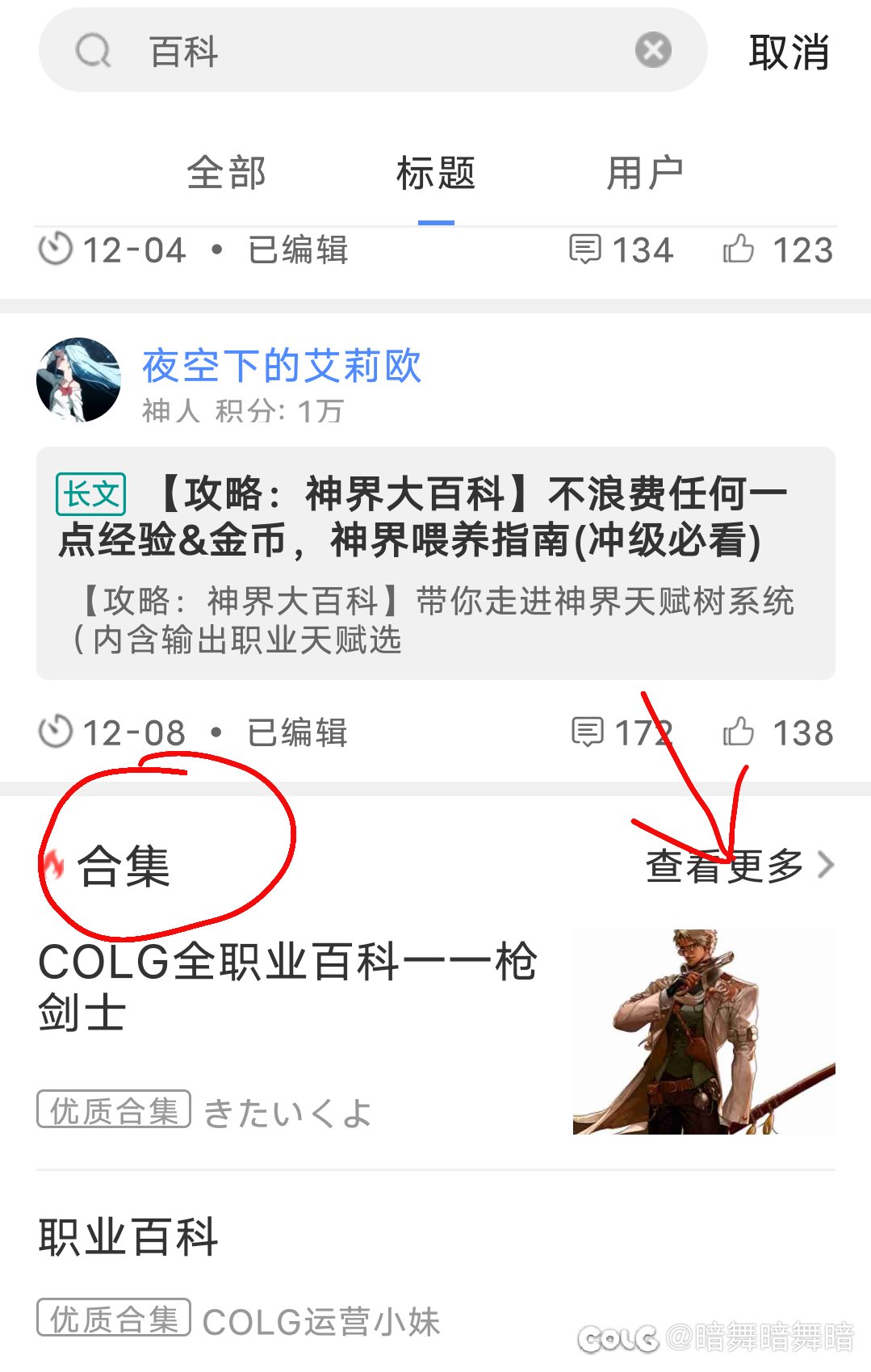Tap 查看更多 for more collections
This screenshot has width=871, height=1372.
[x=739, y=866]
